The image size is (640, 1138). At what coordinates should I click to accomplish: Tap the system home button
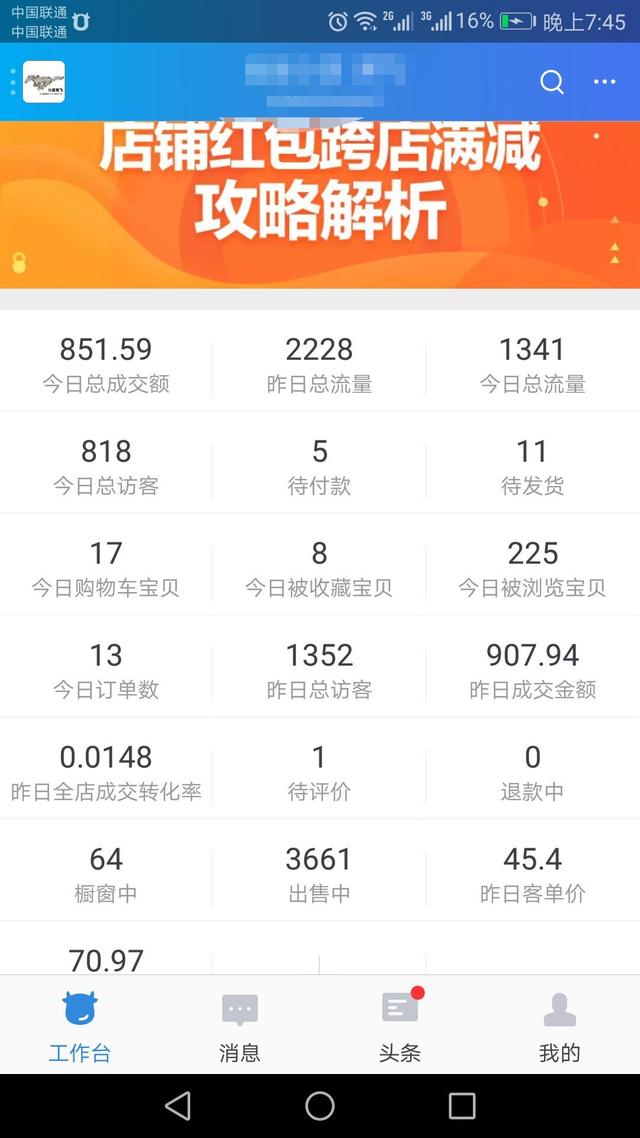click(x=320, y=1106)
